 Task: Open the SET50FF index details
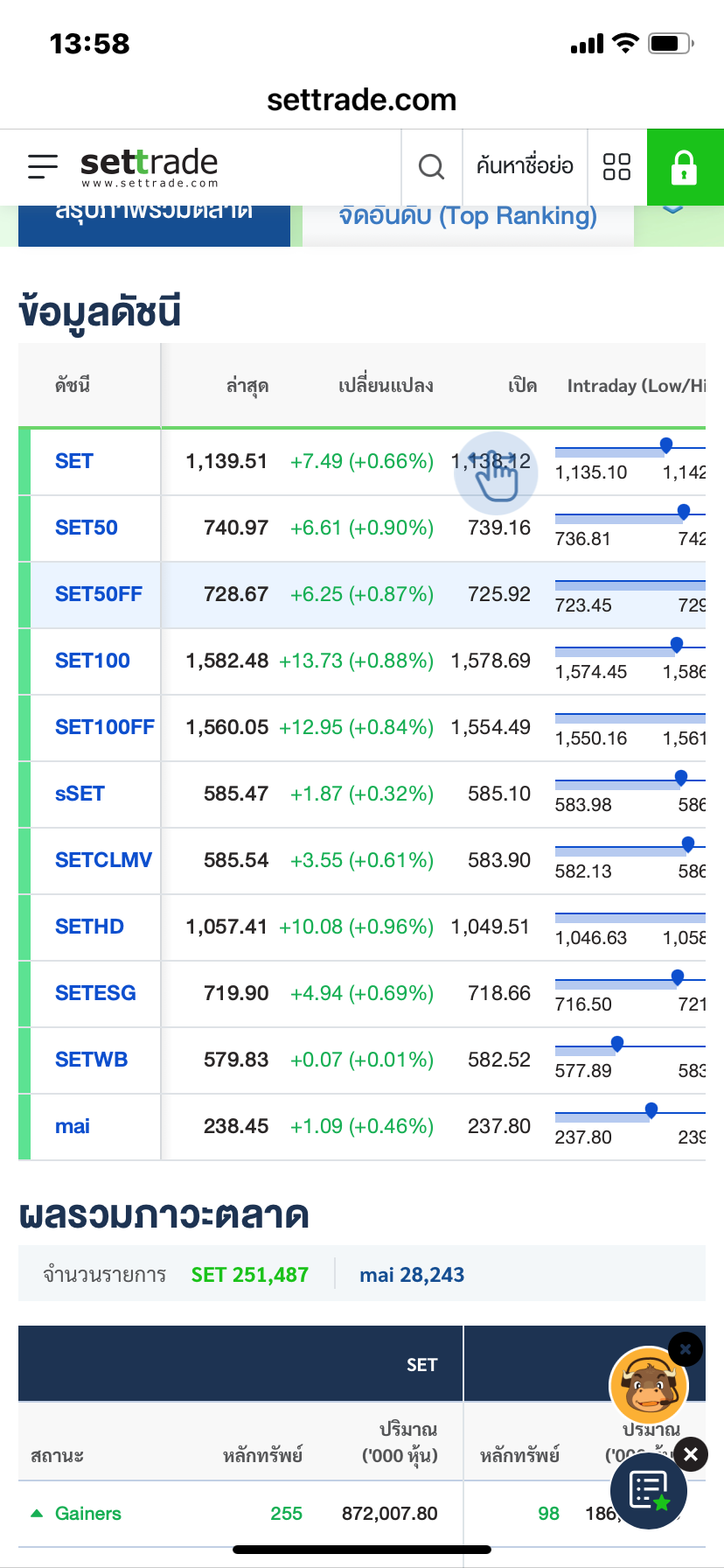pyautogui.click(x=98, y=594)
